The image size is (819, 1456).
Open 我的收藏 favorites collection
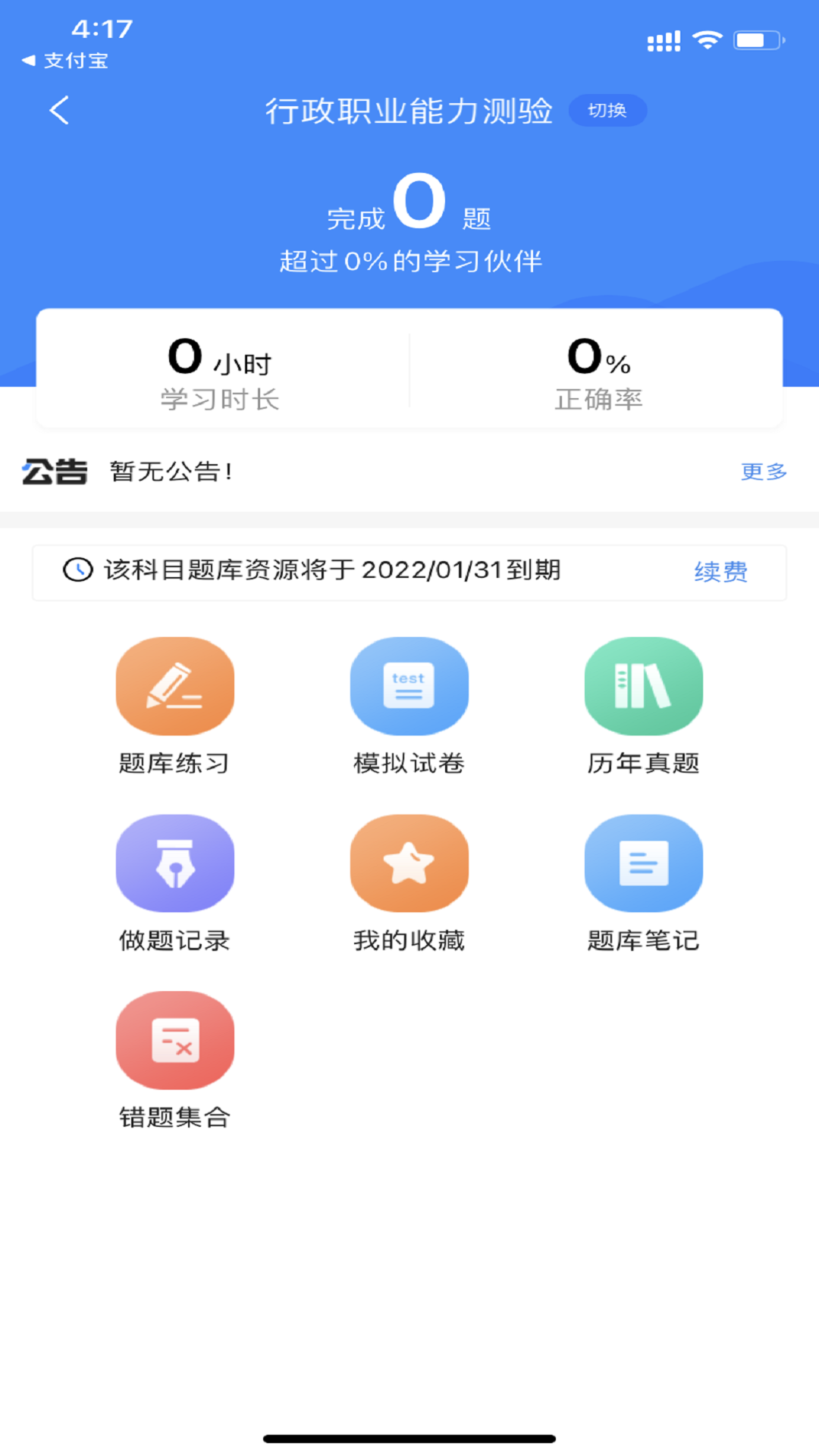409,862
